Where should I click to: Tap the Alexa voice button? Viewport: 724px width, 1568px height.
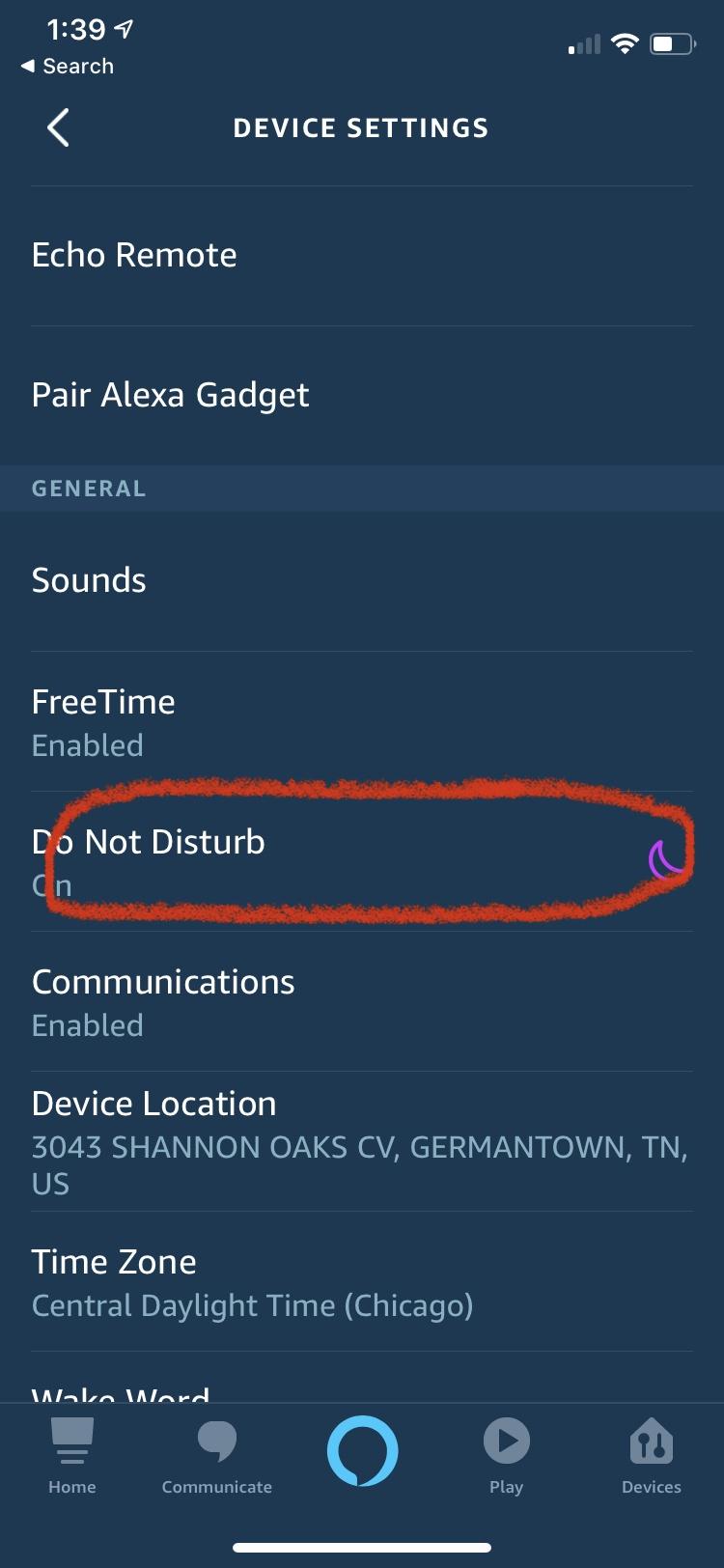pyautogui.click(x=362, y=1450)
